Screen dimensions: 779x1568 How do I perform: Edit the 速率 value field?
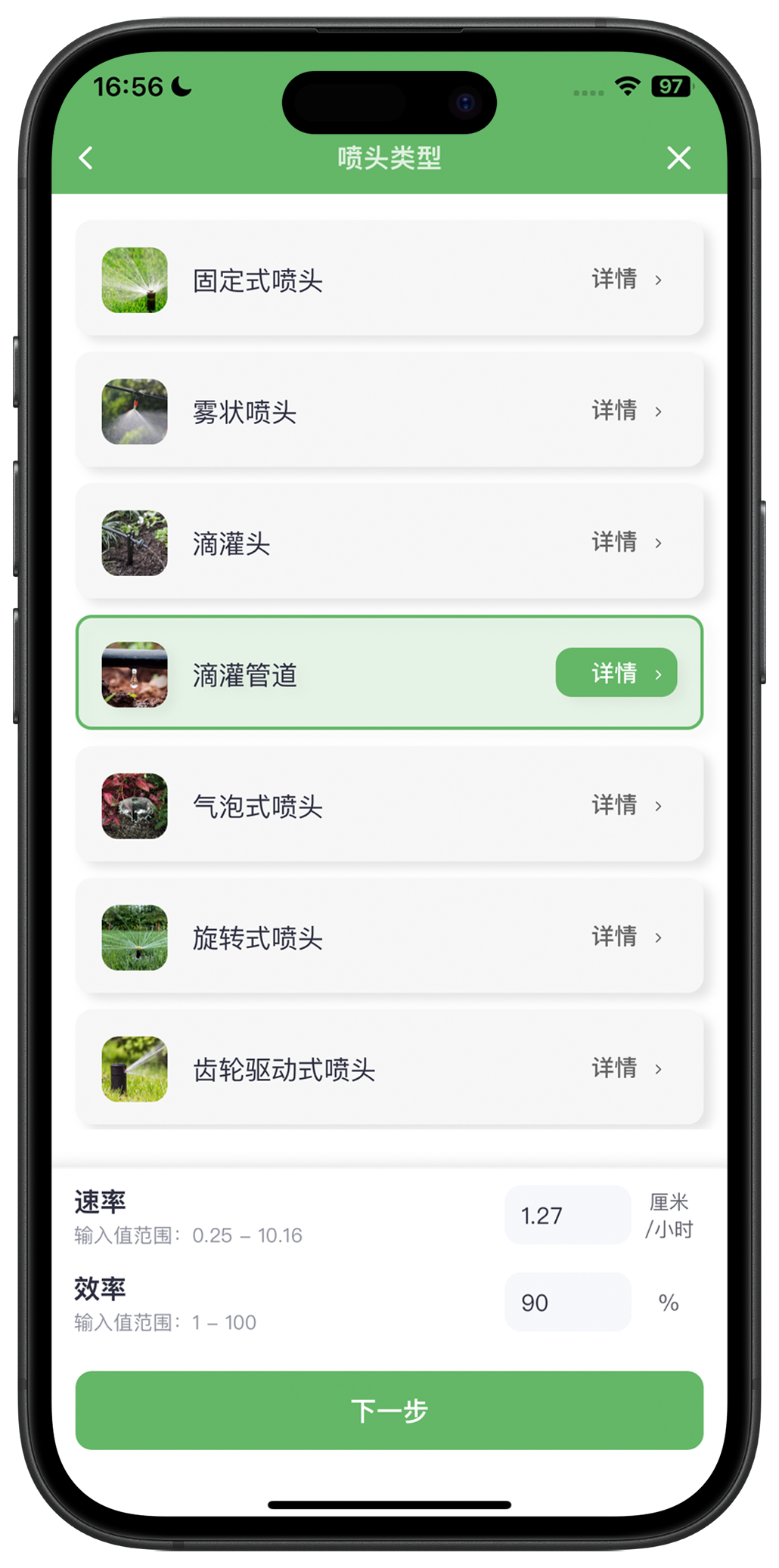coord(568,1215)
